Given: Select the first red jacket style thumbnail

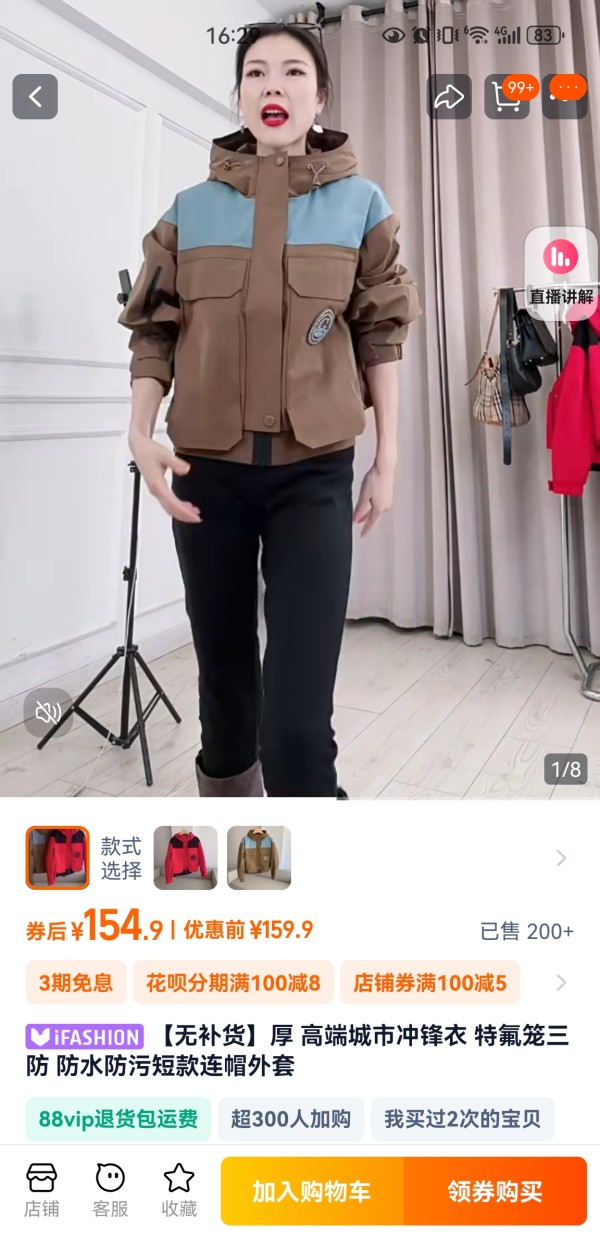Looking at the screenshot, I should click(57, 858).
